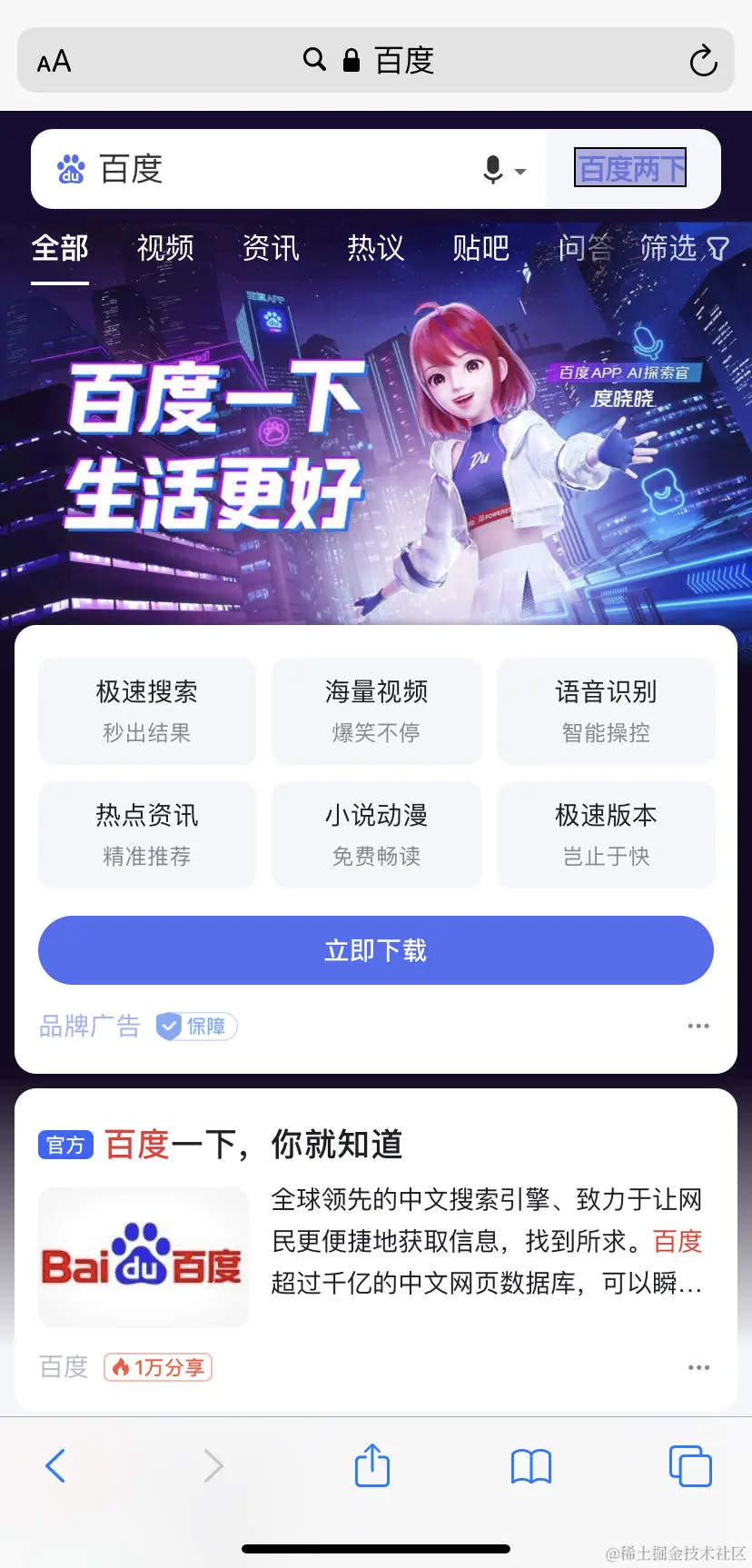
Task: Open more options beside 1万分享
Action: click(x=698, y=1367)
